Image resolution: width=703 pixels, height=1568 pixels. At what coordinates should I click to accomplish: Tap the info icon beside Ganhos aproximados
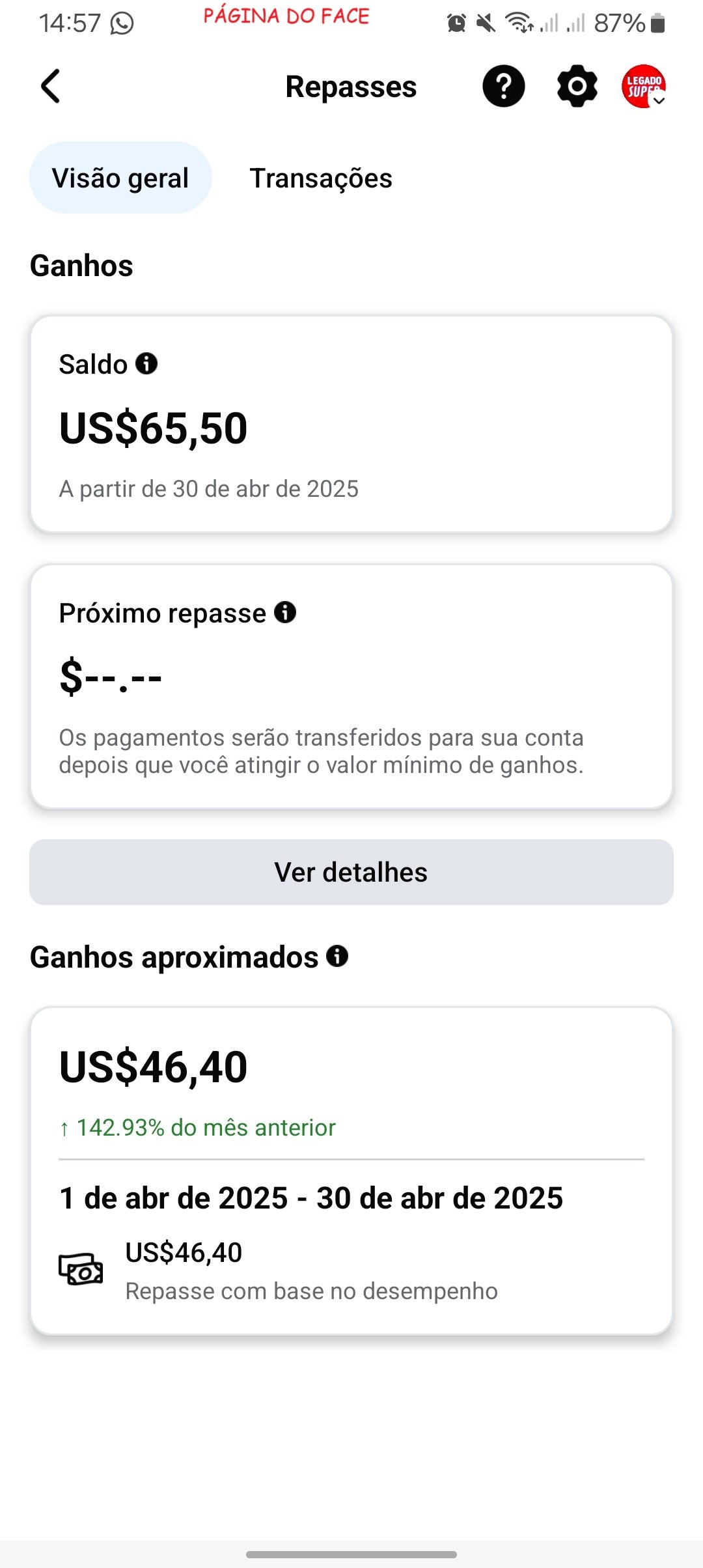[337, 956]
